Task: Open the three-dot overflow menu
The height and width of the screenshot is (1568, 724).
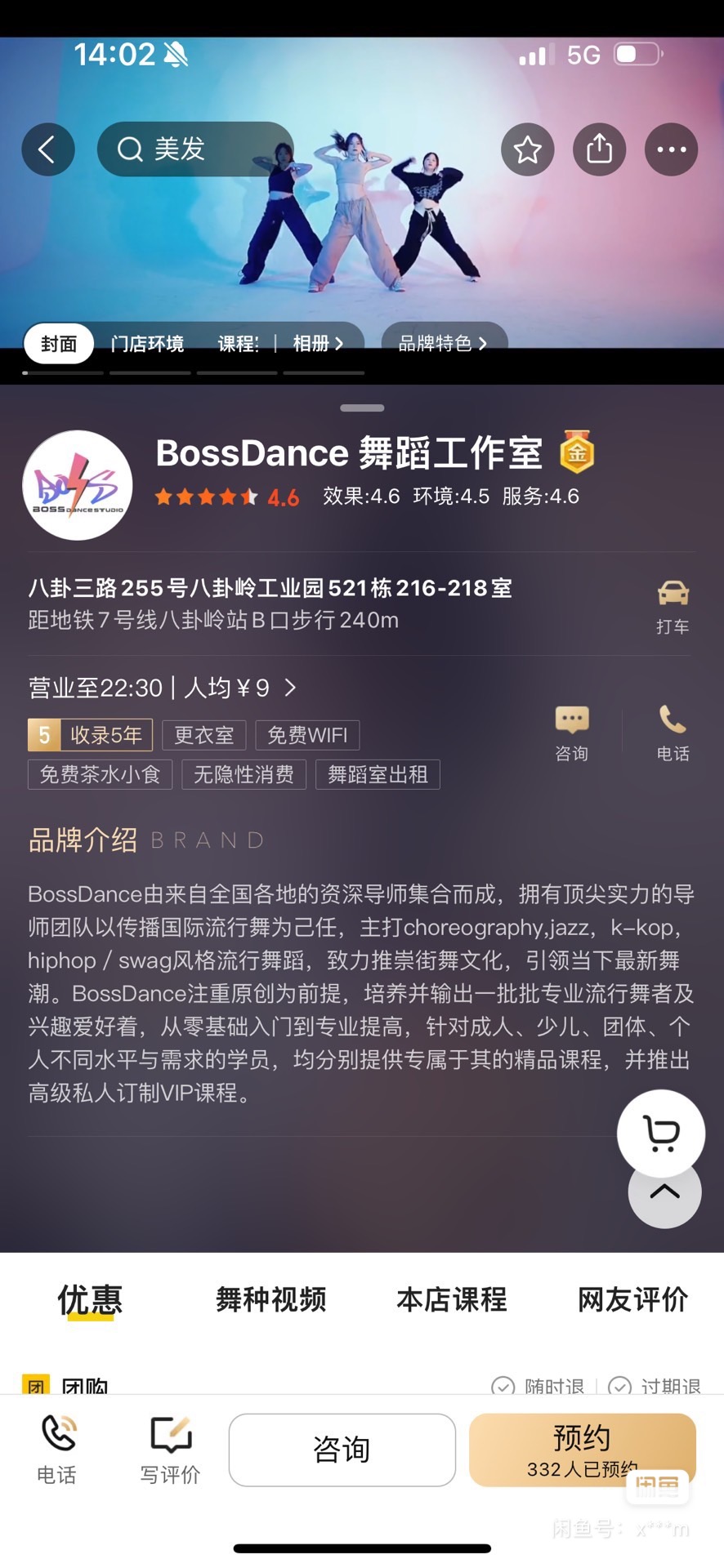Action: click(671, 149)
